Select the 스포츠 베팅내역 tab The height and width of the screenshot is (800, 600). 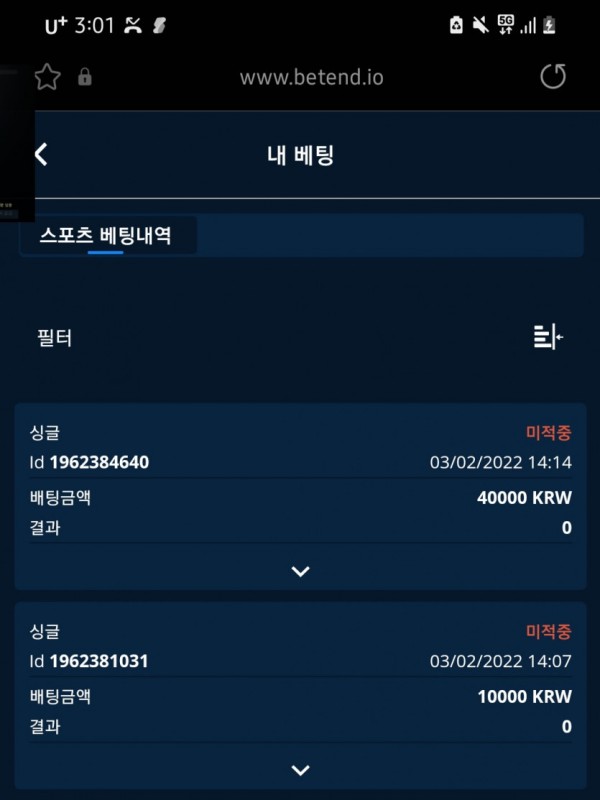click(106, 236)
